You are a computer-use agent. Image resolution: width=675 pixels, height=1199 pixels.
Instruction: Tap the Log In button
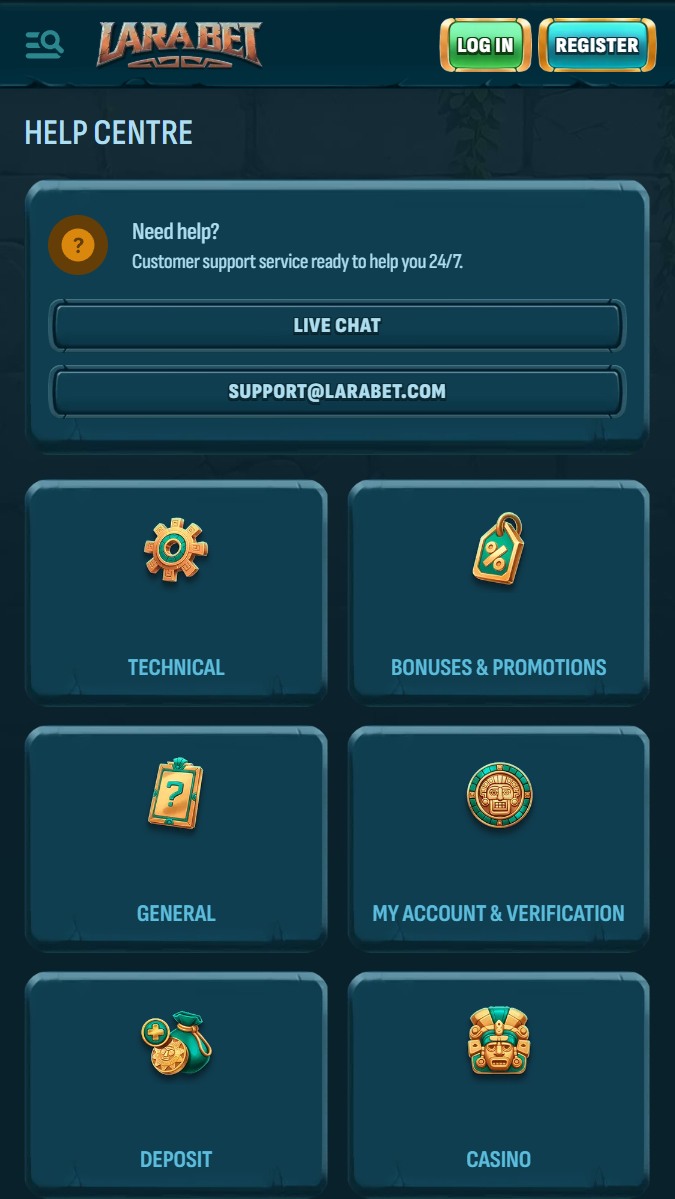click(485, 45)
